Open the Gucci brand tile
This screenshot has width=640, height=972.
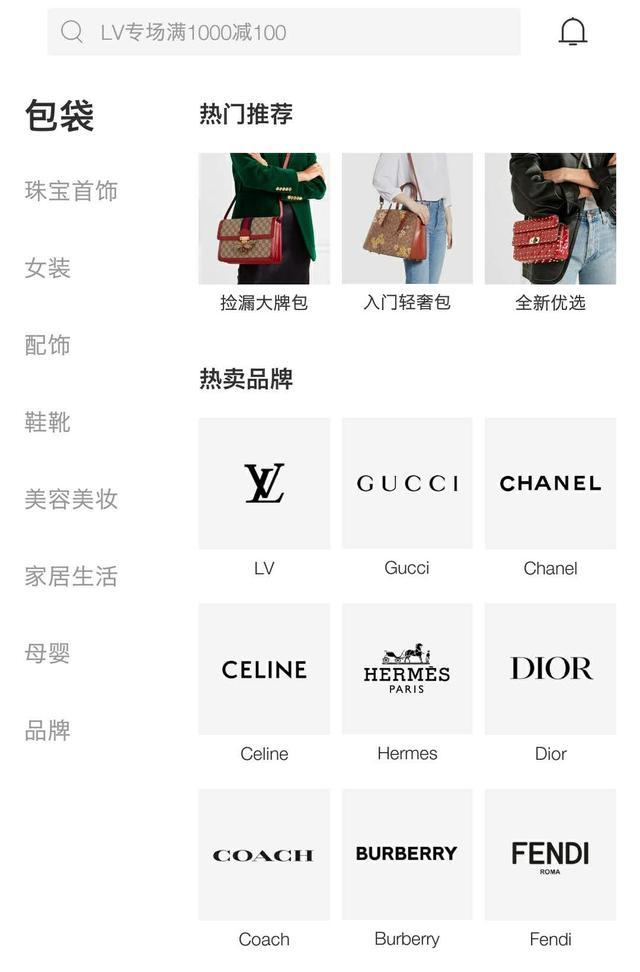coord(407,483)
